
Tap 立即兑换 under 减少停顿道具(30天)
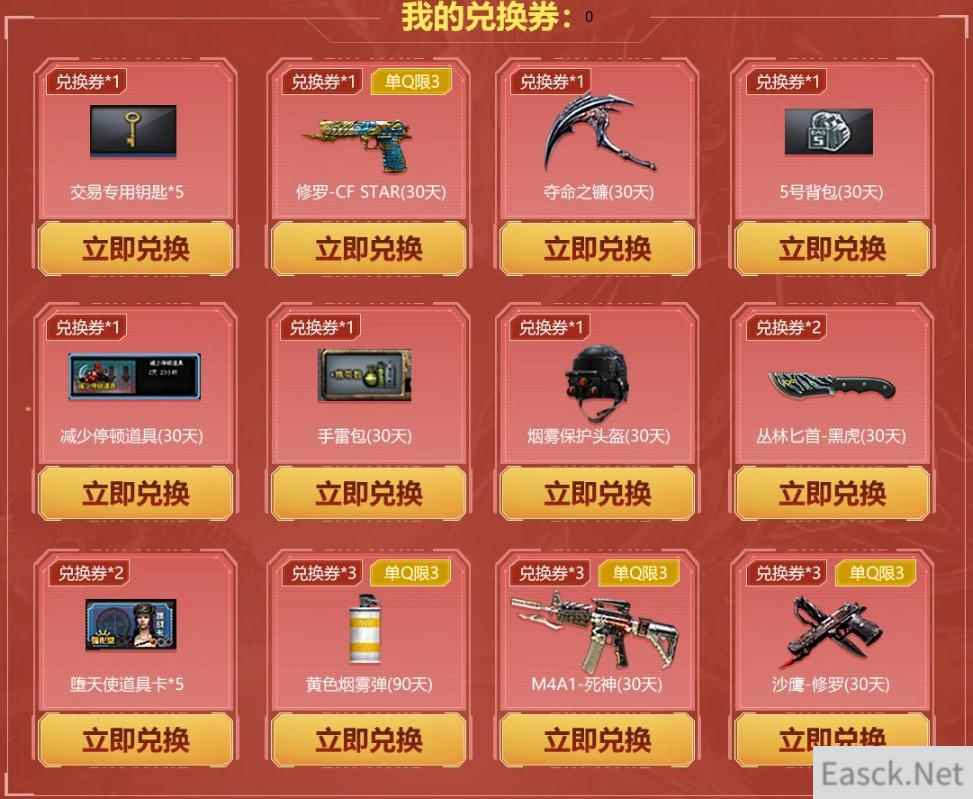click(x=135, y=493)
